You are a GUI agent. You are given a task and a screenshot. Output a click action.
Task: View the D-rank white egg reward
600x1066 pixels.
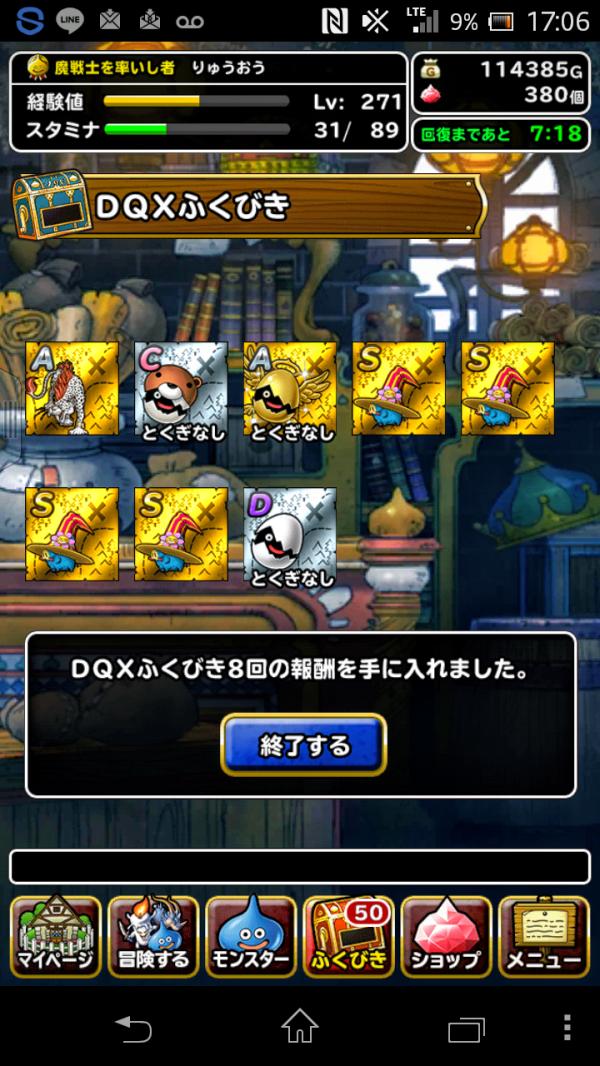289,534
